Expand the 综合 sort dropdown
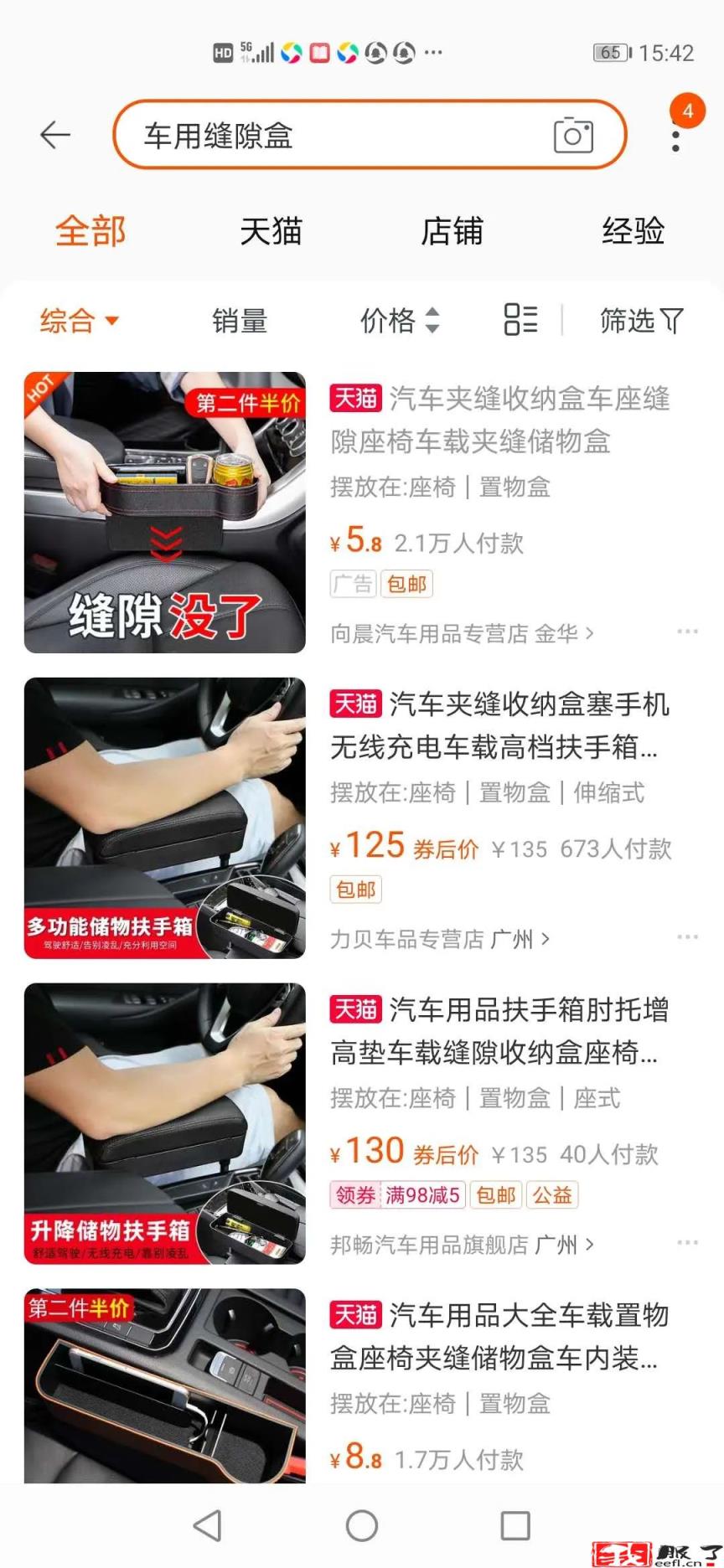 point(80,320)
